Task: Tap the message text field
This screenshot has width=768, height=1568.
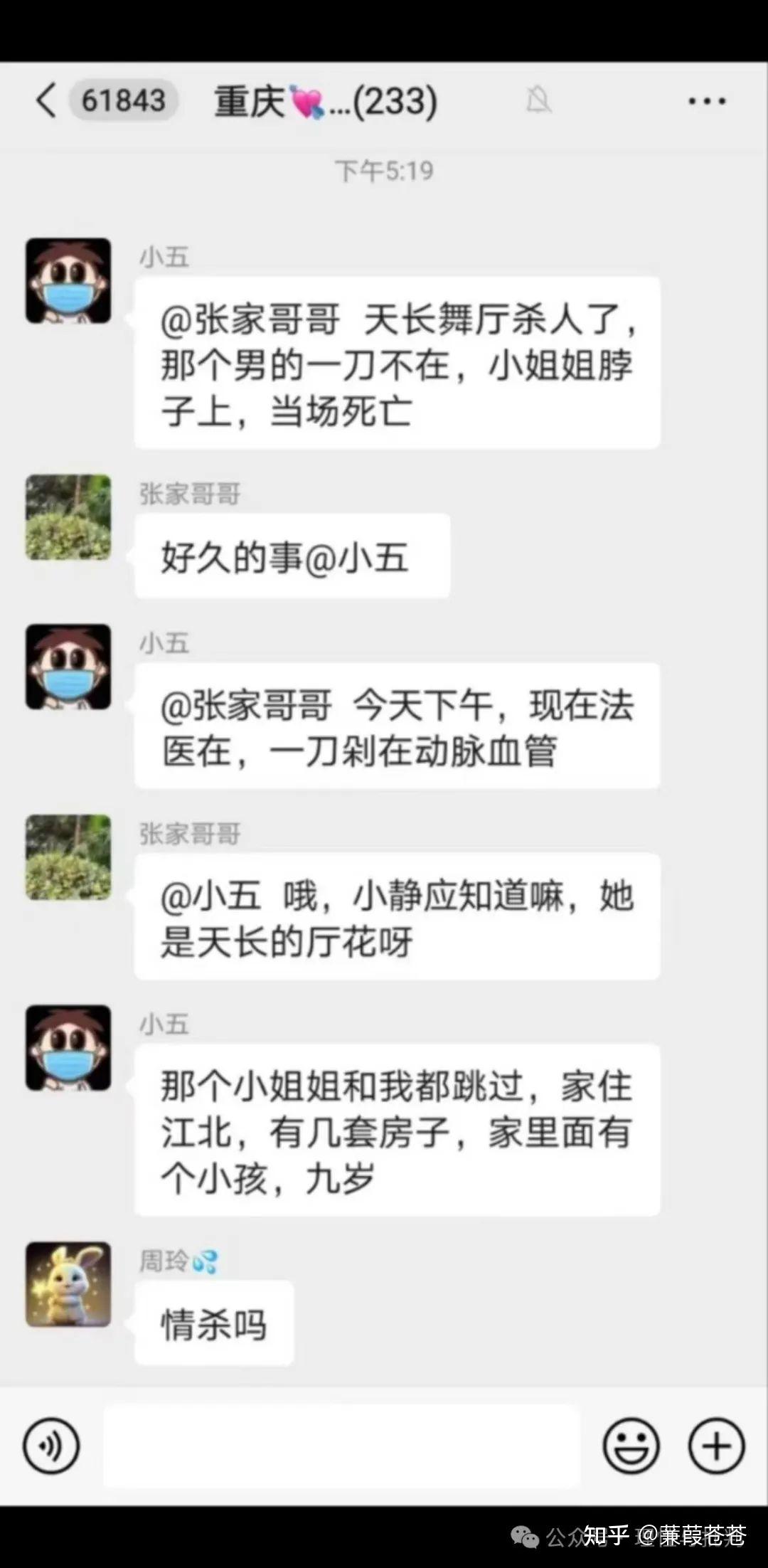Action: [x=341, y=1446]
